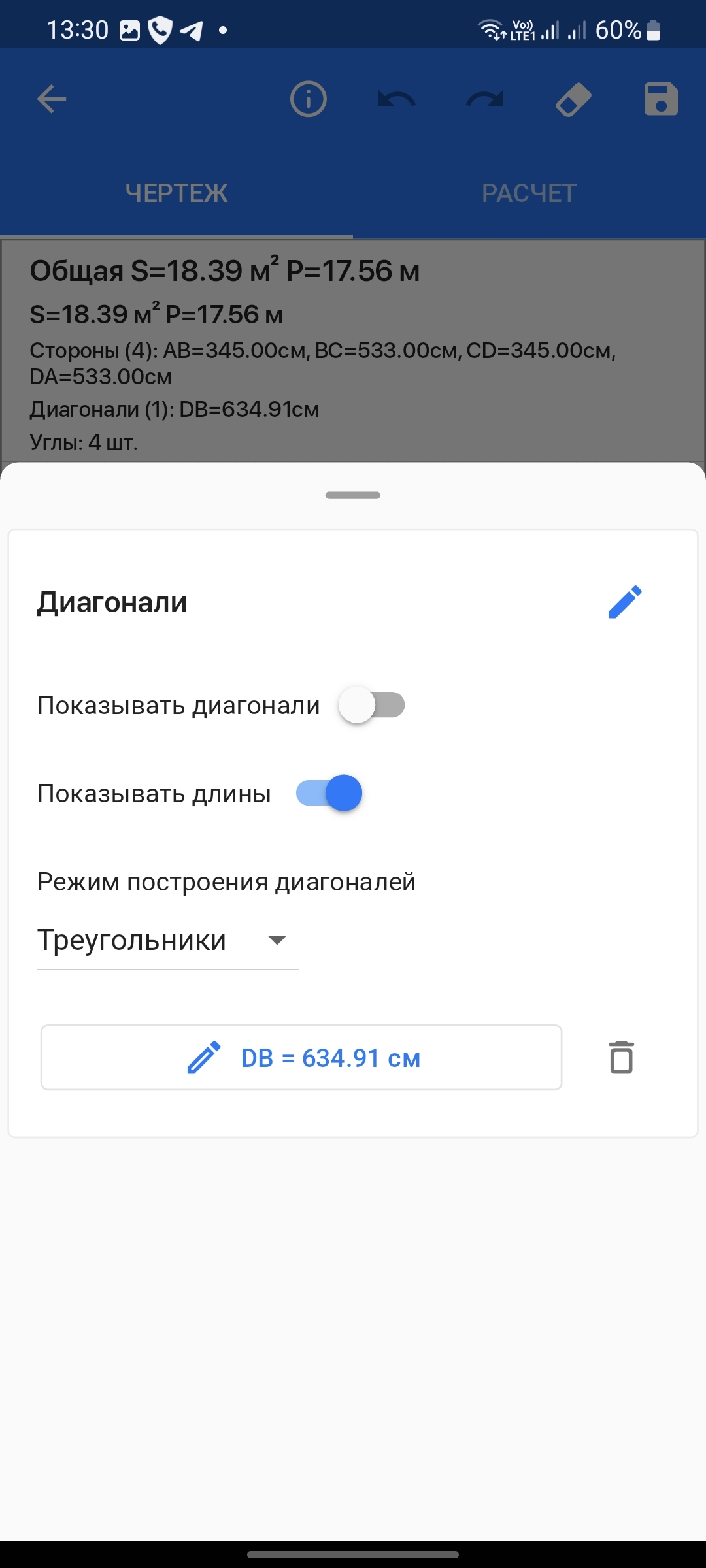Go back using the arrow icon

(52, 99)
